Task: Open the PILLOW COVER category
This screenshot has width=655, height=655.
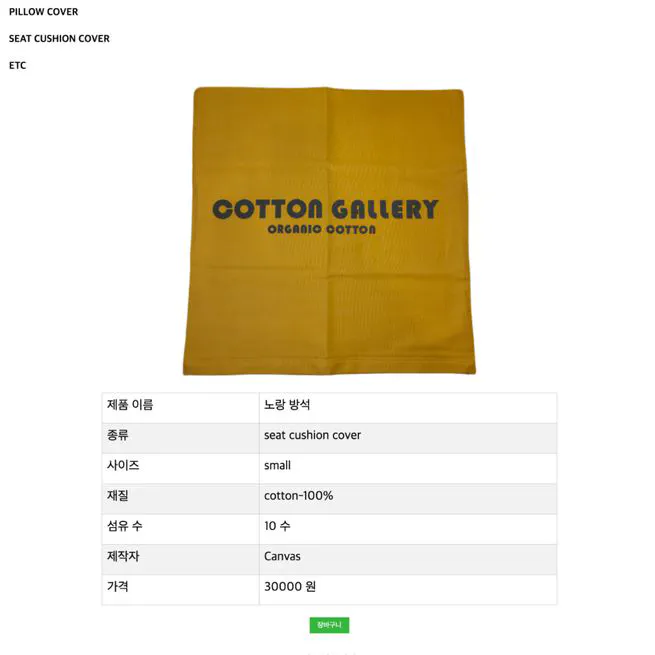Action: (43, 12)
